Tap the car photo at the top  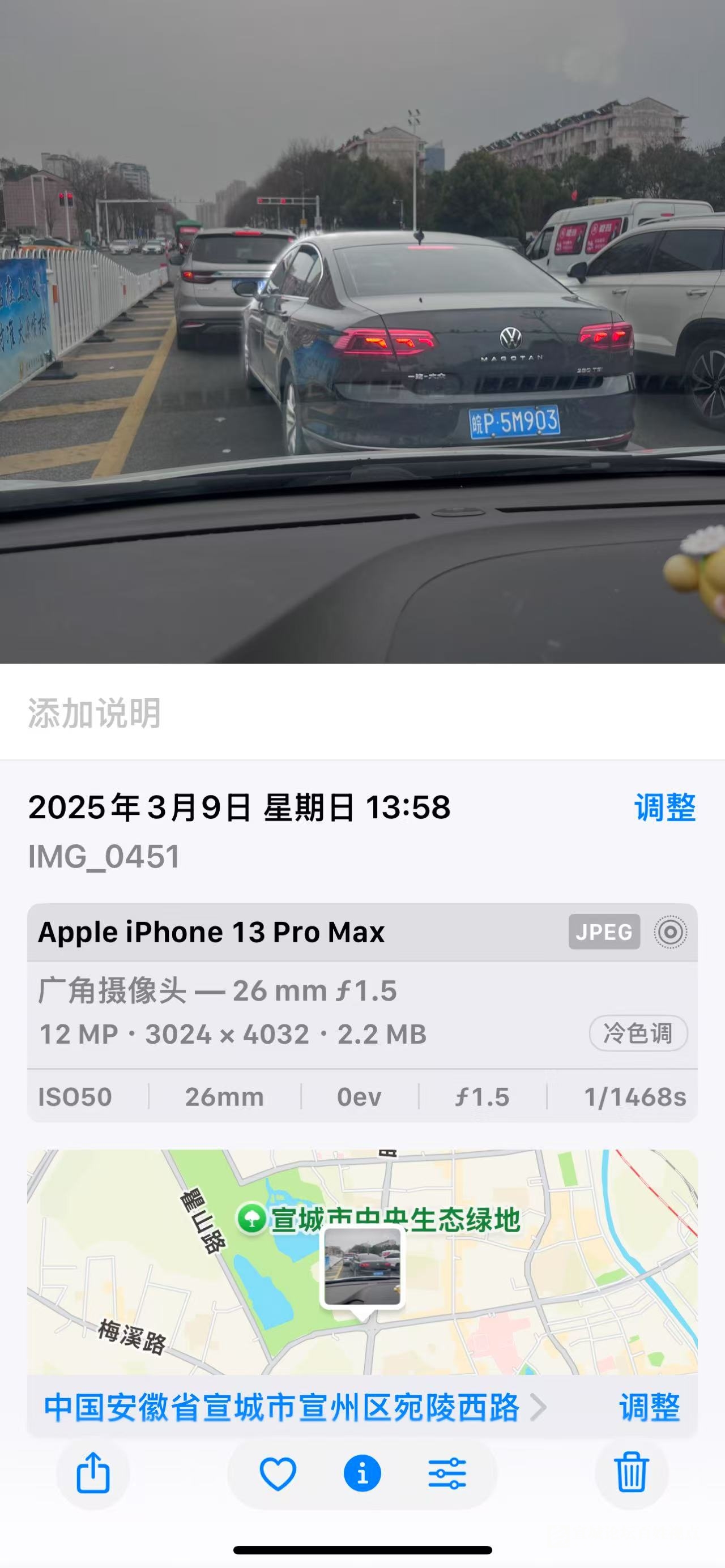pos(362,332)
